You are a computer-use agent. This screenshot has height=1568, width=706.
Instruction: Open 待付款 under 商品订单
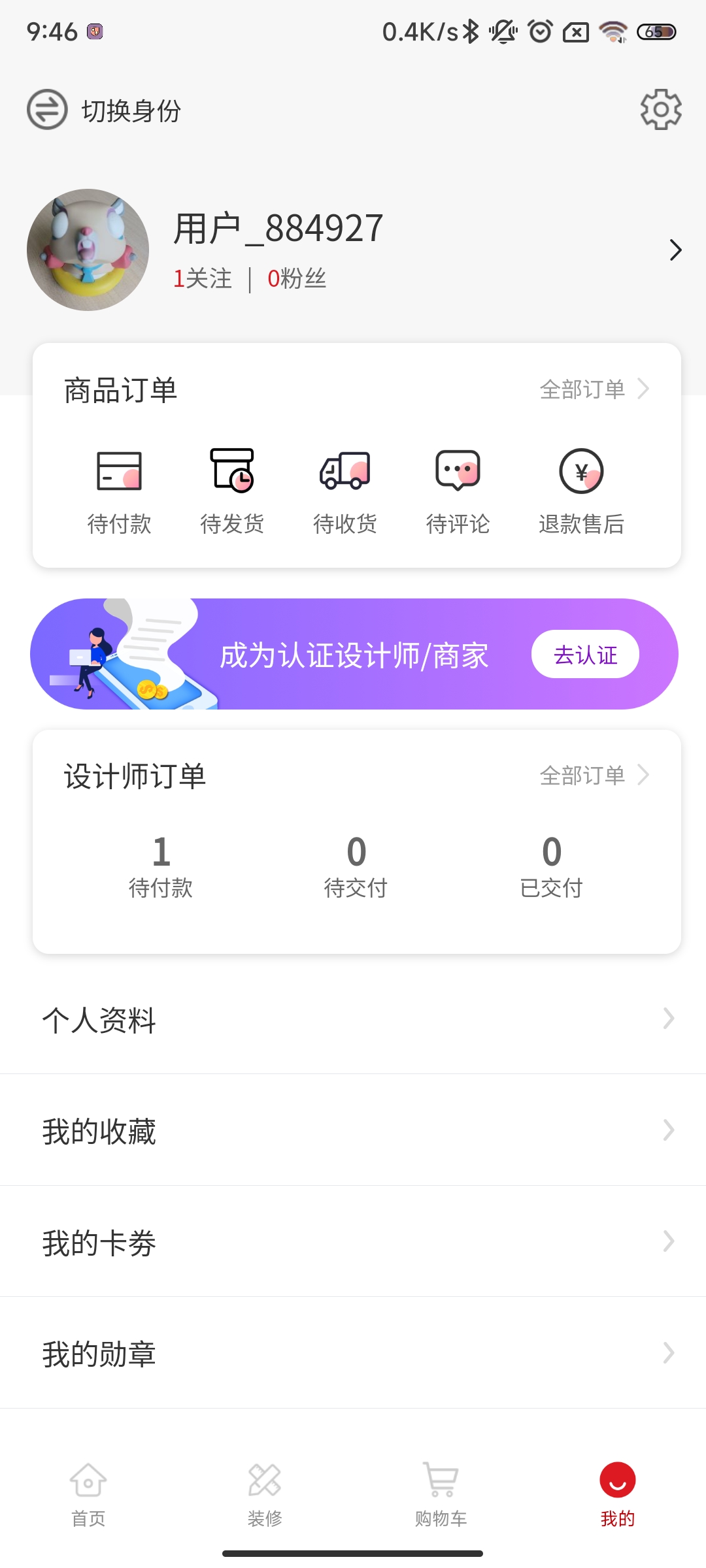tap(119, 491)
